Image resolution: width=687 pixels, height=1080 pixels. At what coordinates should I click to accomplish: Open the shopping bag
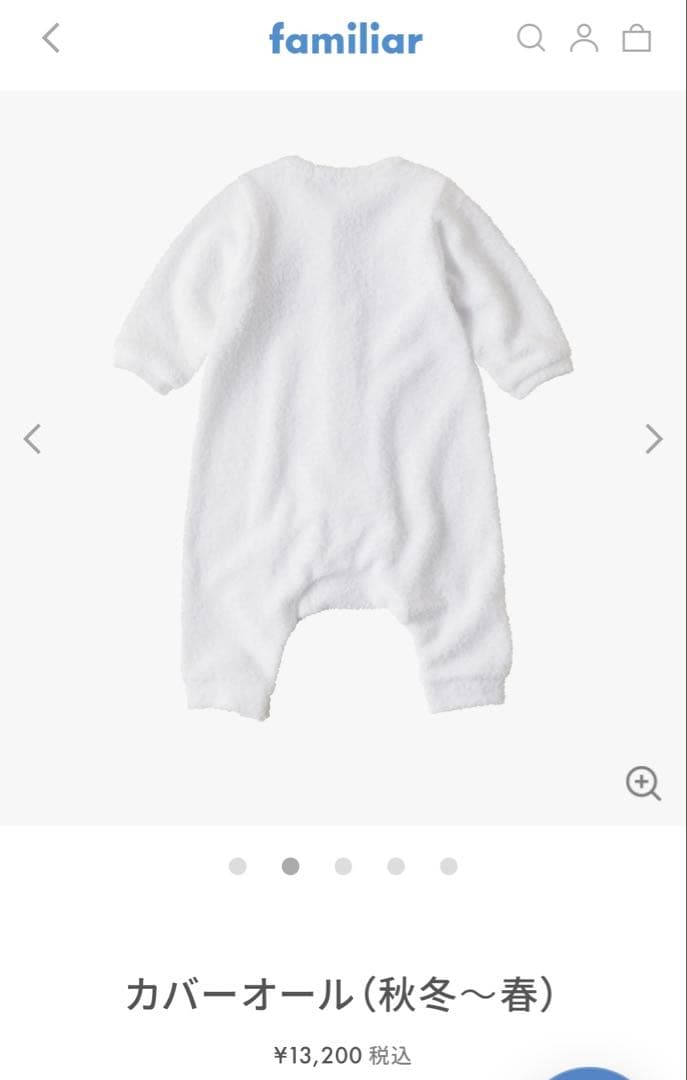tap(637, 38)
